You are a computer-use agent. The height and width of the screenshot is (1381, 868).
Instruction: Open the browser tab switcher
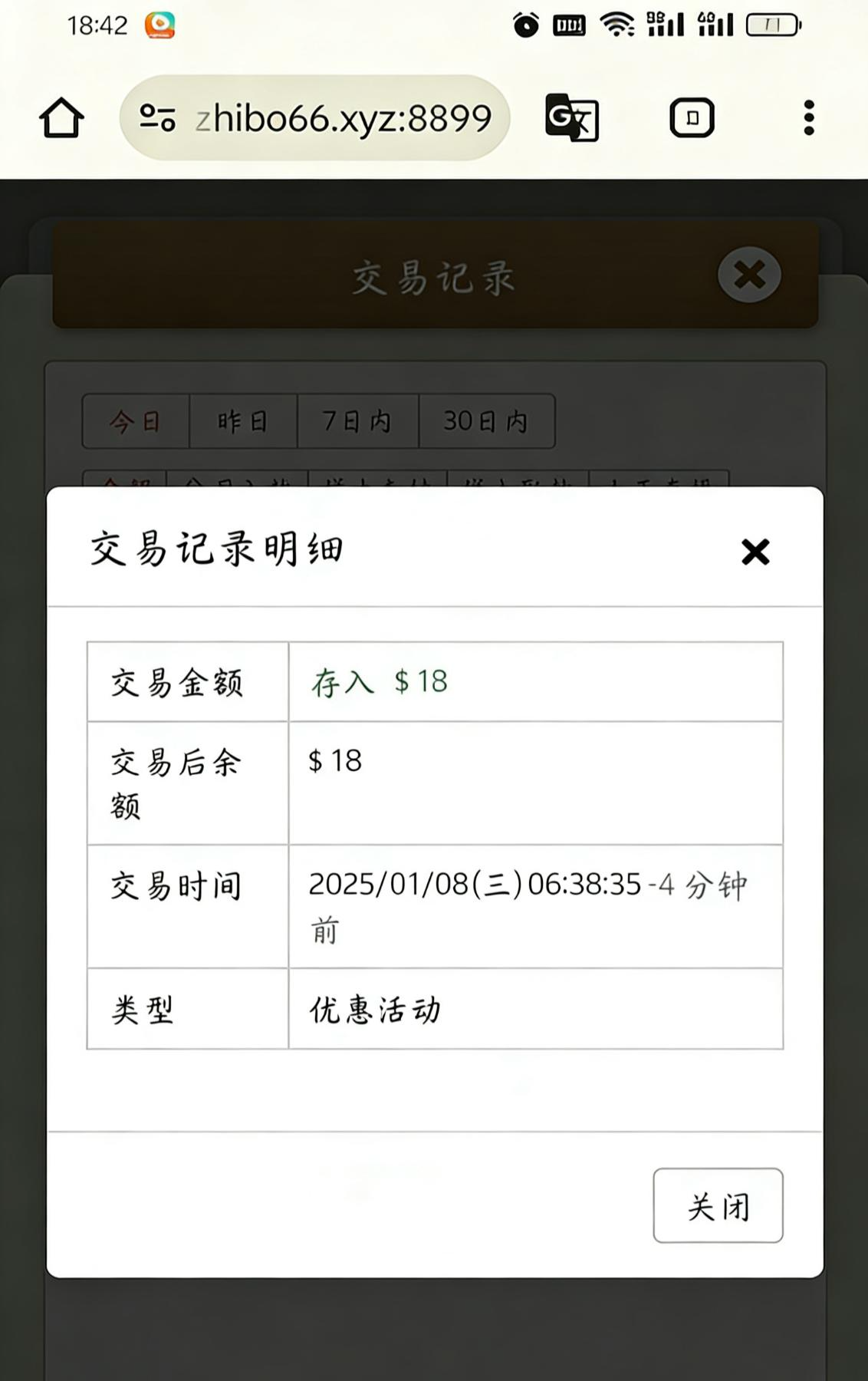tap(692, 118)
